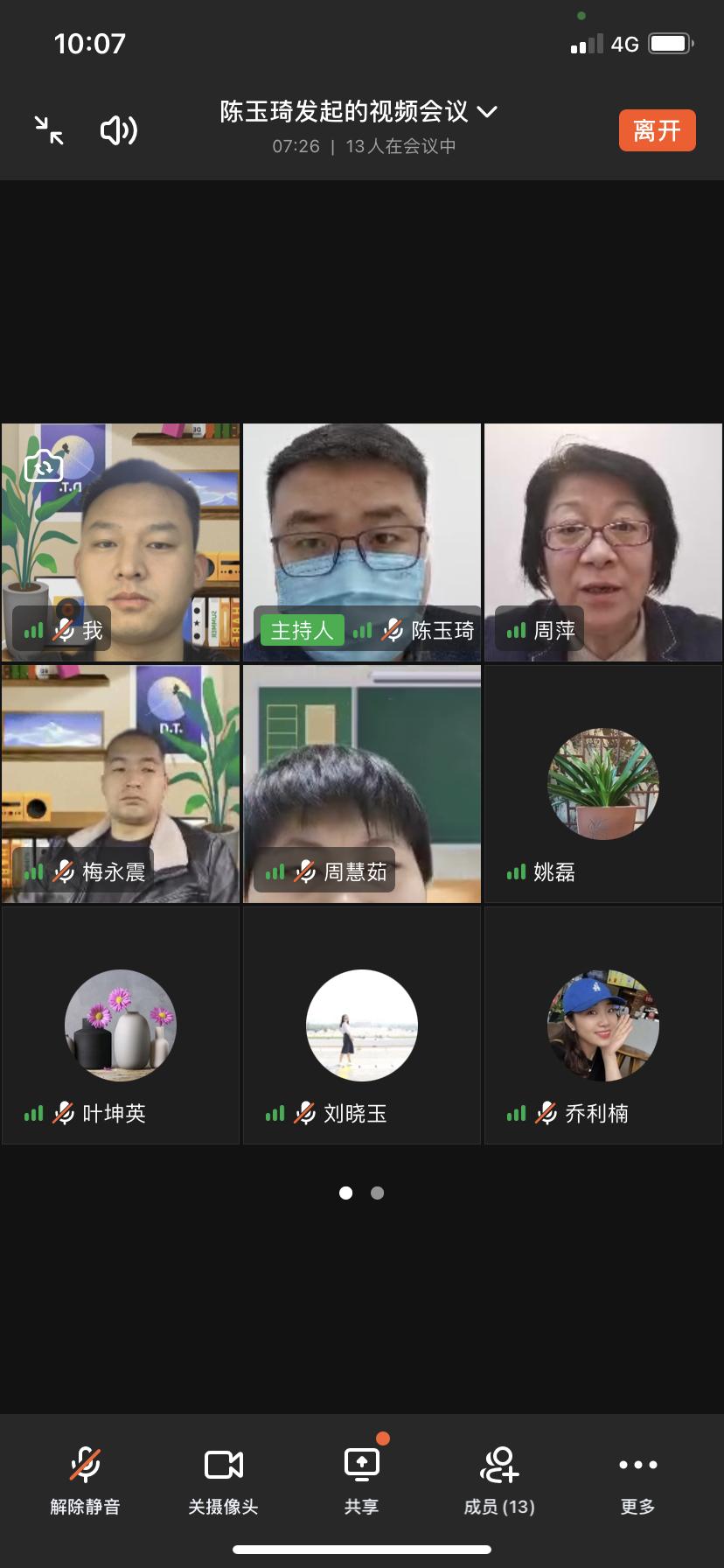Open the 更多 more menu
The height and width of the screenshot is (1568, 724).
637,1480
